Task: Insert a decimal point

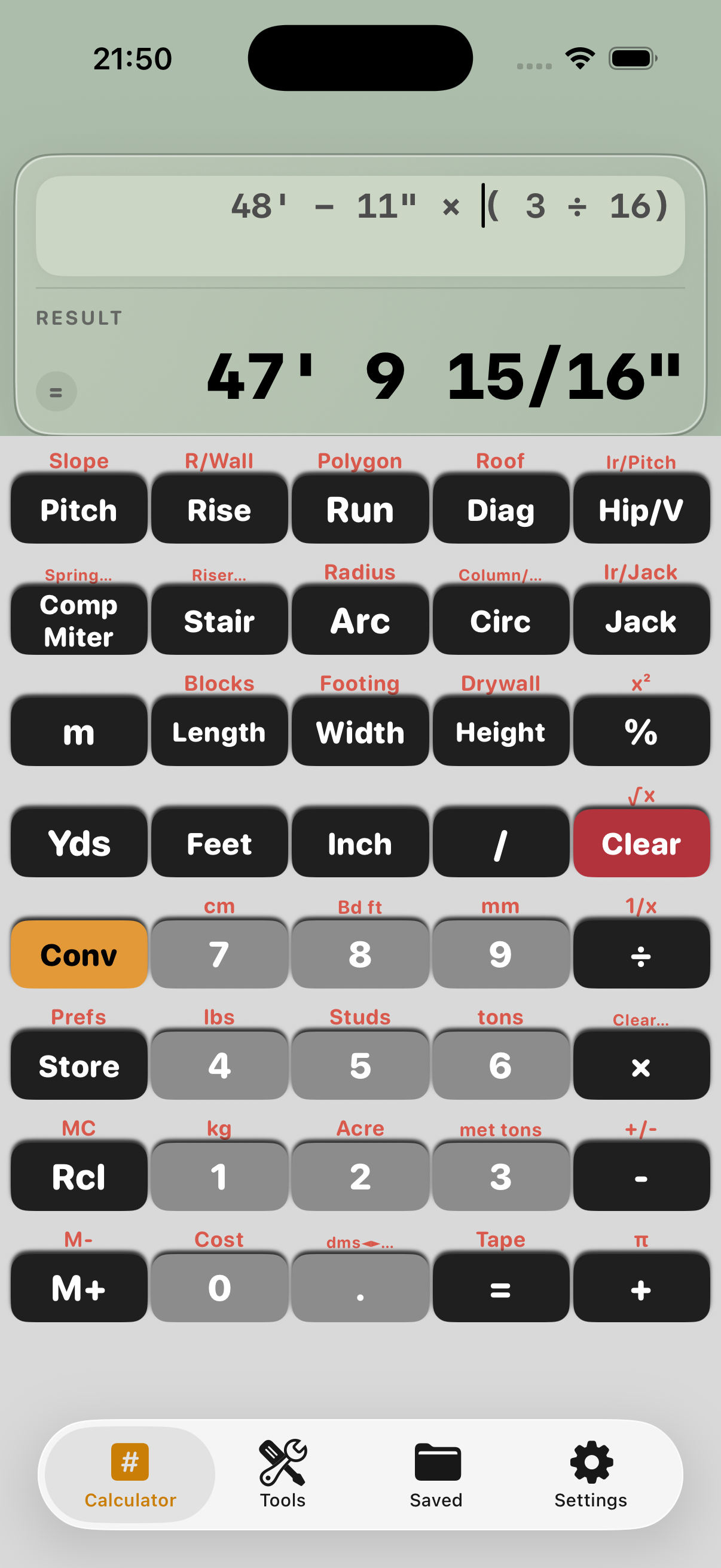Action: pos(359,1288)
